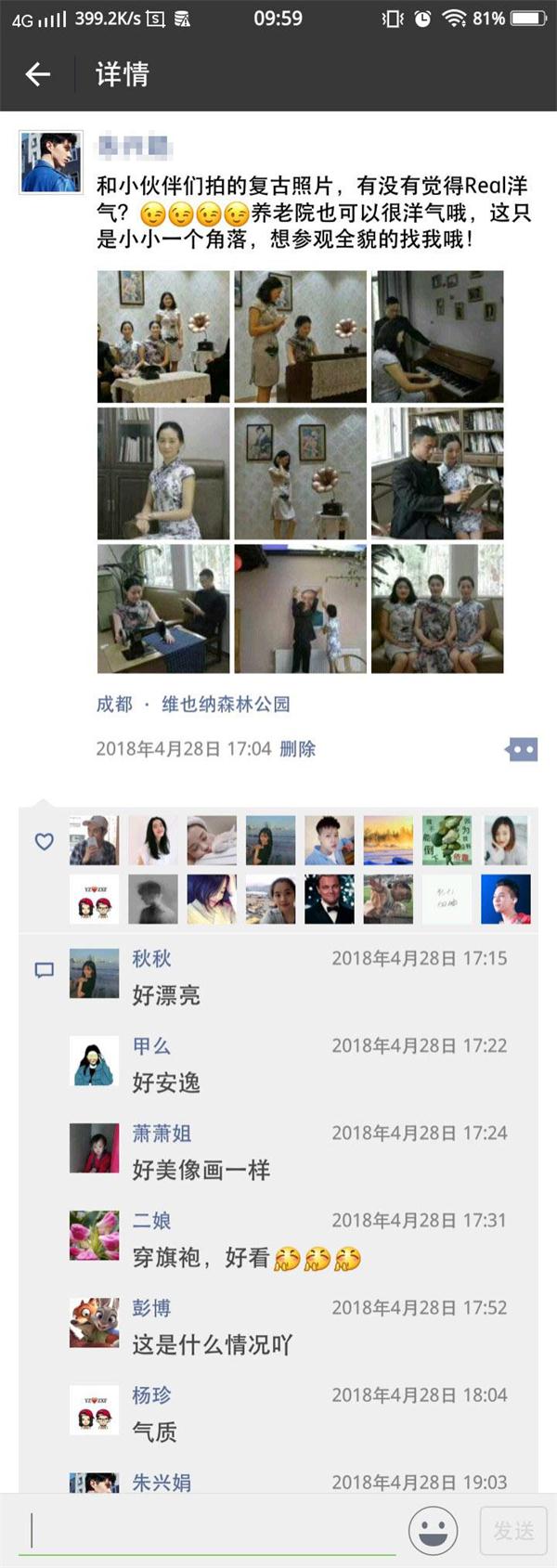Open the first liker's avatar

point(94,841)
